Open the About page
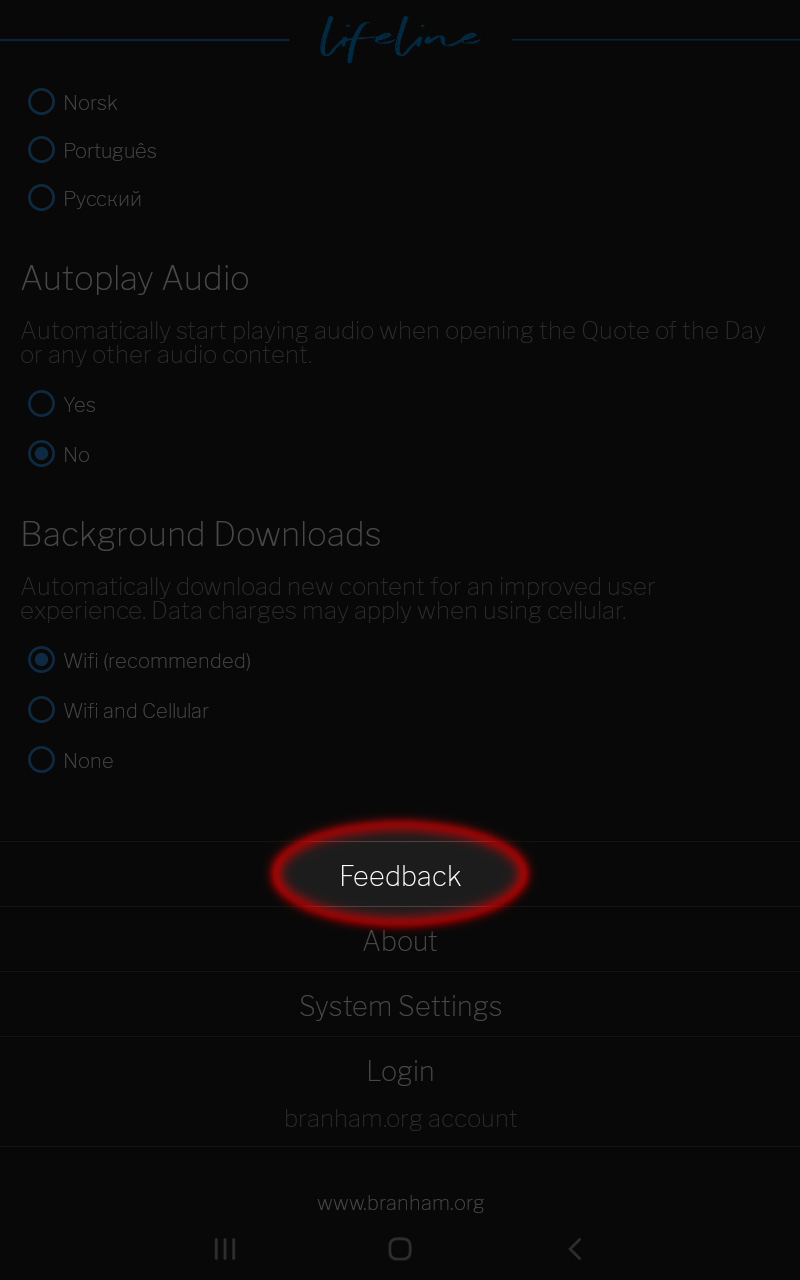The image size is (800, 1280). pyautogui.click(x=400, y=940)
